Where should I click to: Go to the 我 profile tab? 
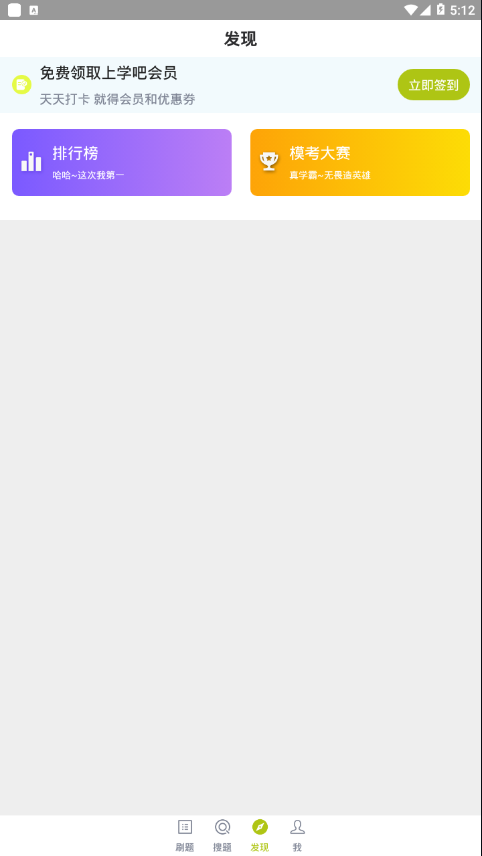pos(297,835)
